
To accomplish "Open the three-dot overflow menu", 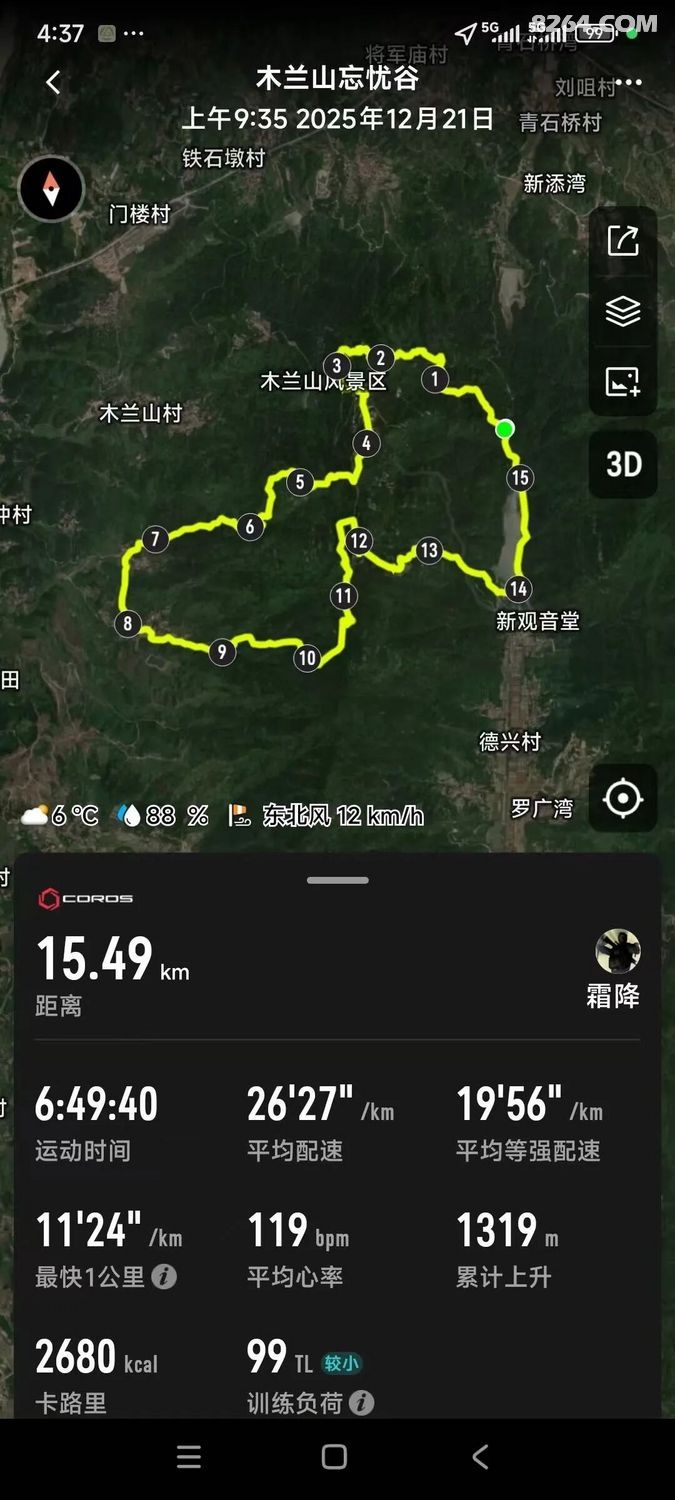I will 629,83.
